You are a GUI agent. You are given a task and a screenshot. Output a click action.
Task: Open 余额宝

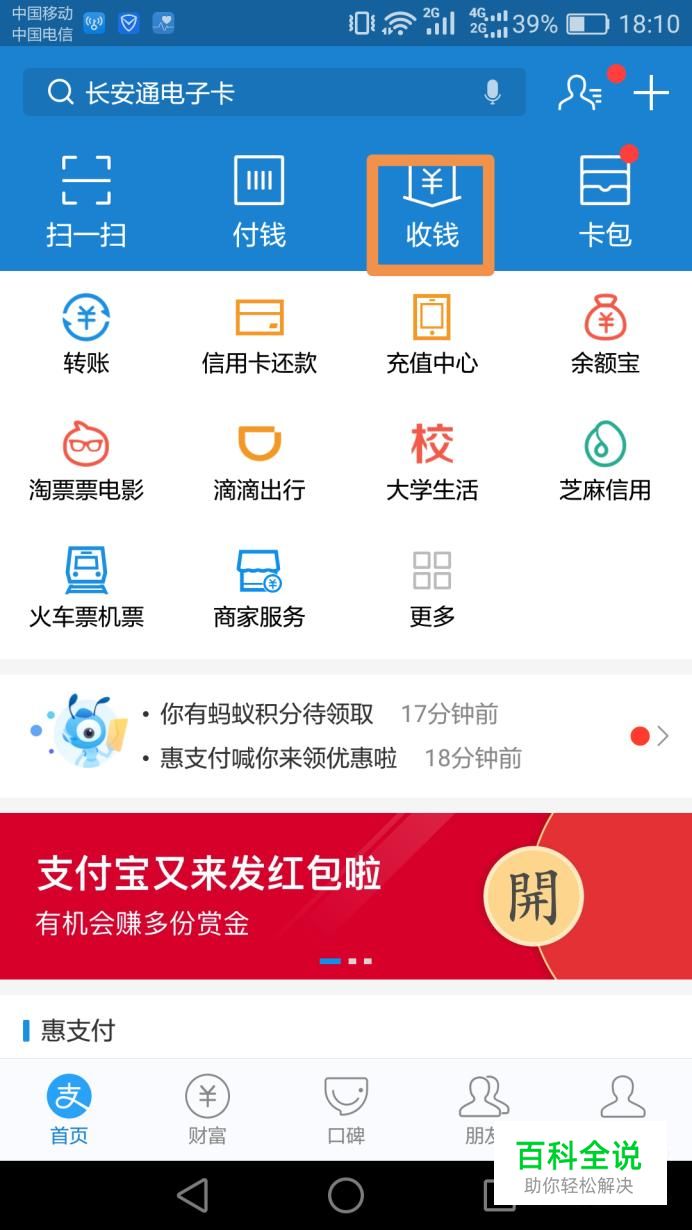[605, 335]
